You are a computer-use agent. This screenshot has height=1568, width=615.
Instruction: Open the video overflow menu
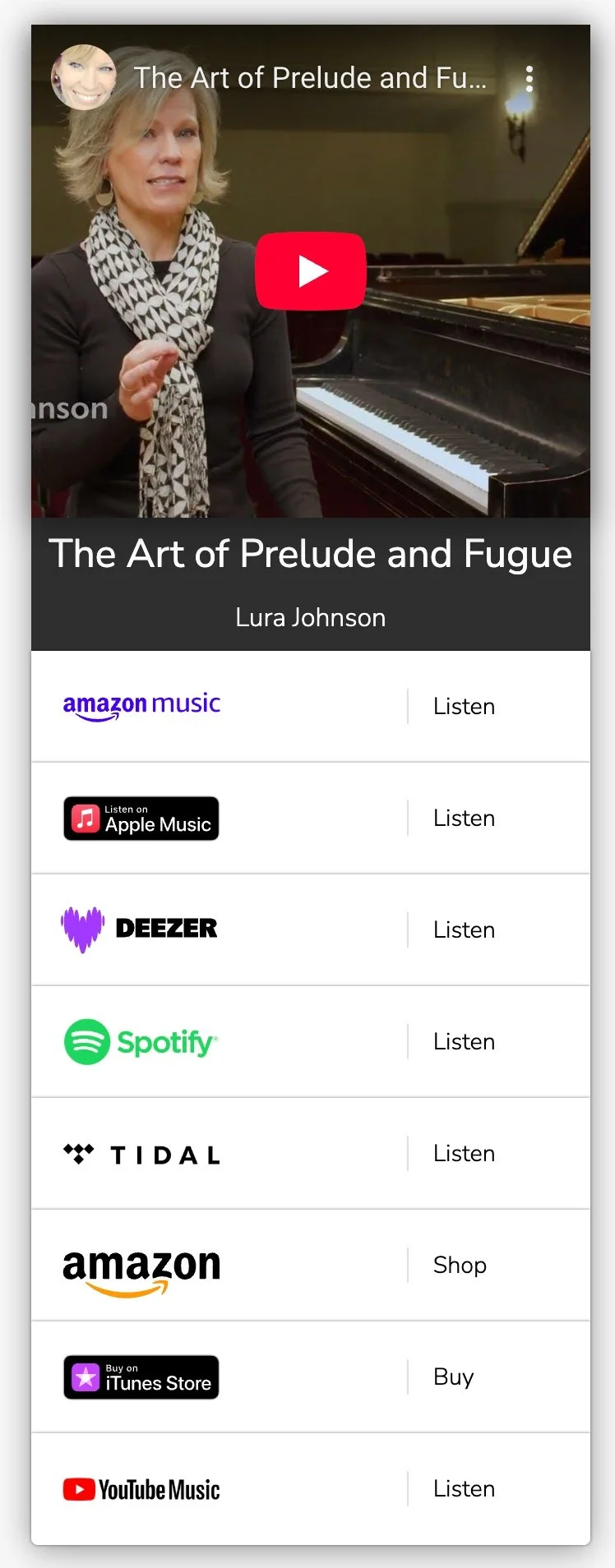click(x=529, y=79)
